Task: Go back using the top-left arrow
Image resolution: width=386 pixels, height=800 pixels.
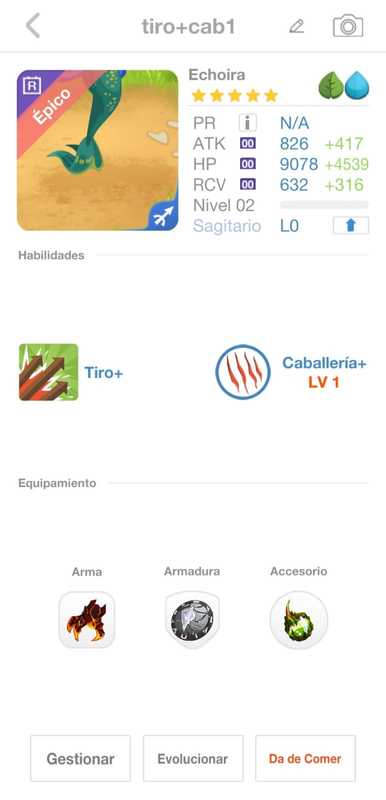Action: coord(33,26)
